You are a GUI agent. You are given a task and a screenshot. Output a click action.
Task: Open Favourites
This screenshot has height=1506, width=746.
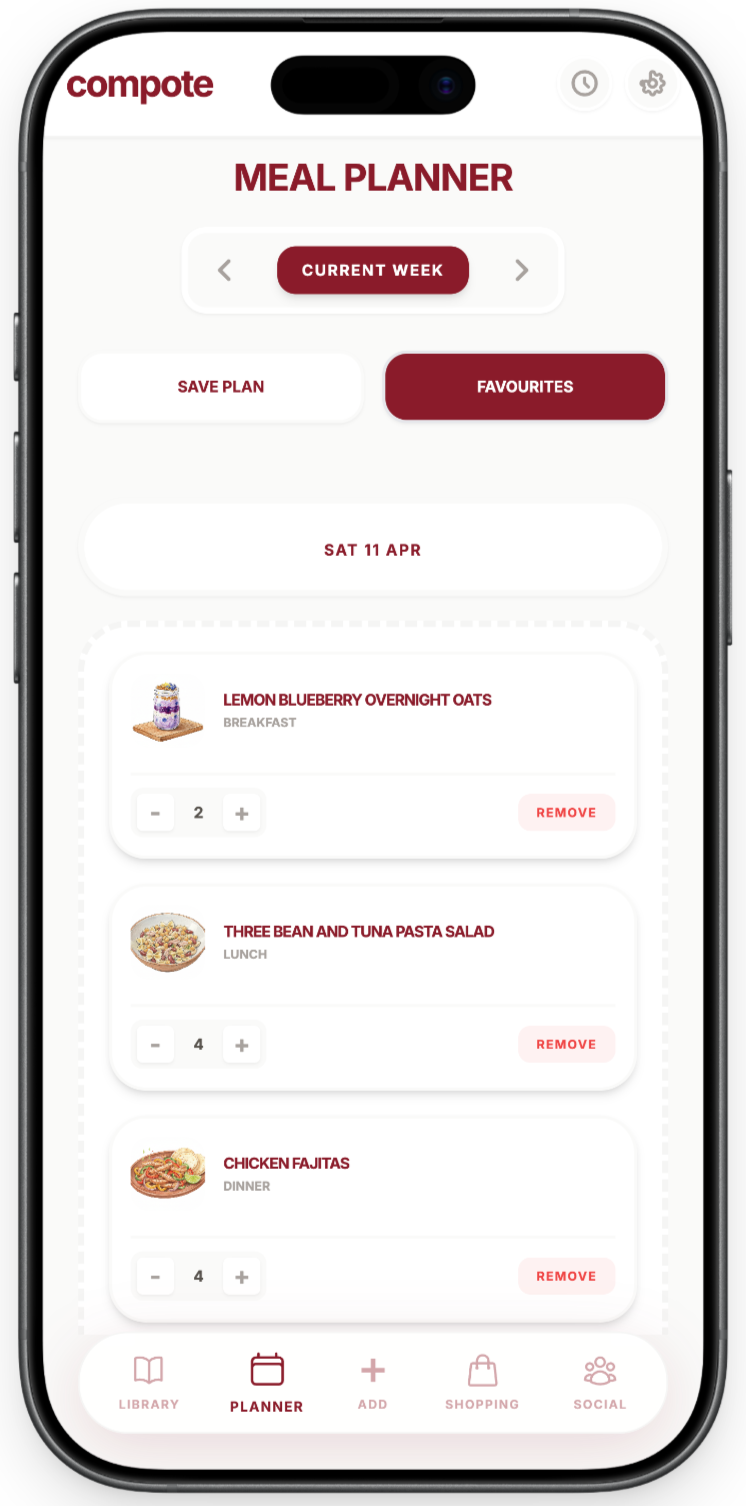point(525,387)
